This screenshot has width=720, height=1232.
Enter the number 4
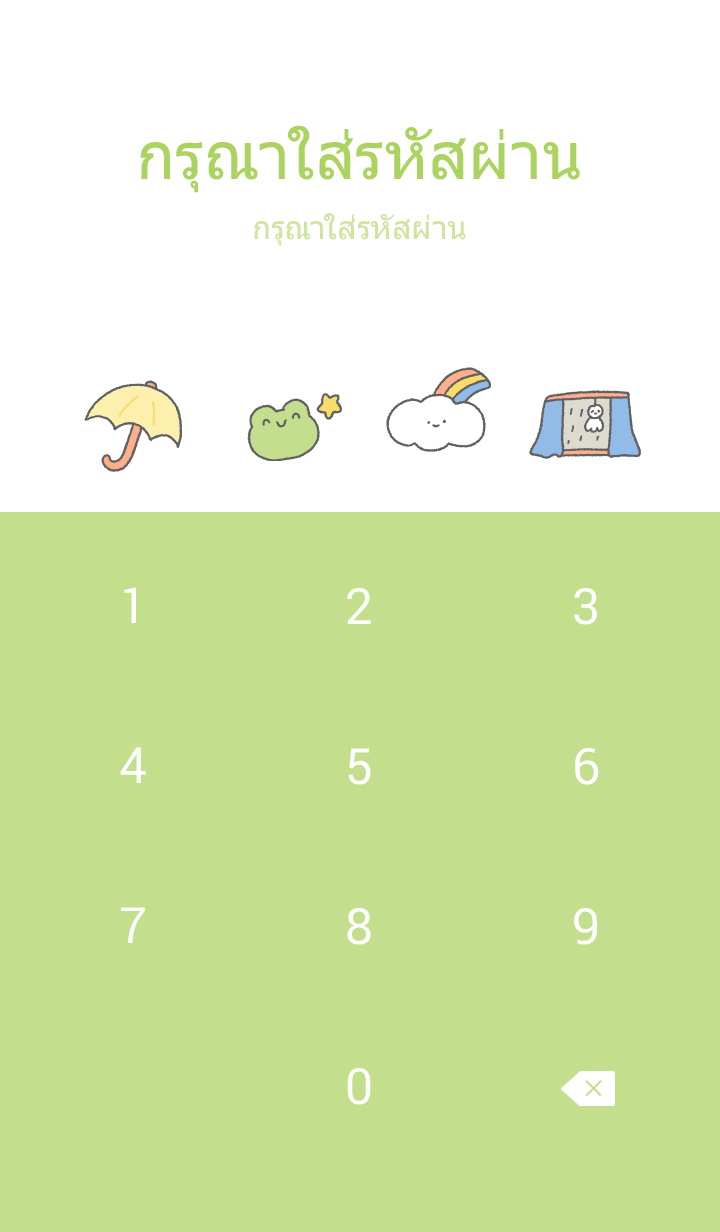click(132, 767)
